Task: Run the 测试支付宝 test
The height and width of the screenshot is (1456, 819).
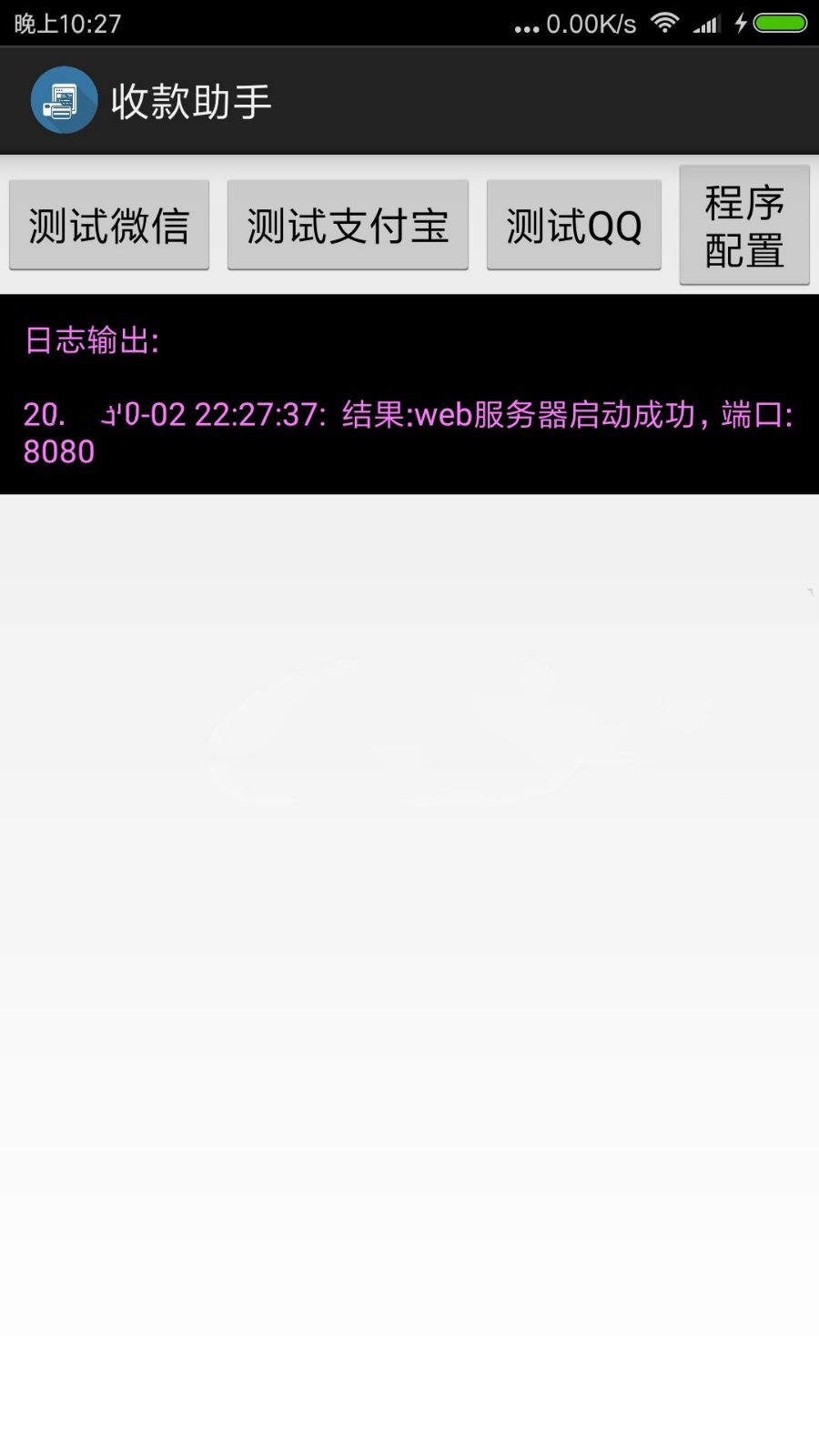Action: point(348,225)
